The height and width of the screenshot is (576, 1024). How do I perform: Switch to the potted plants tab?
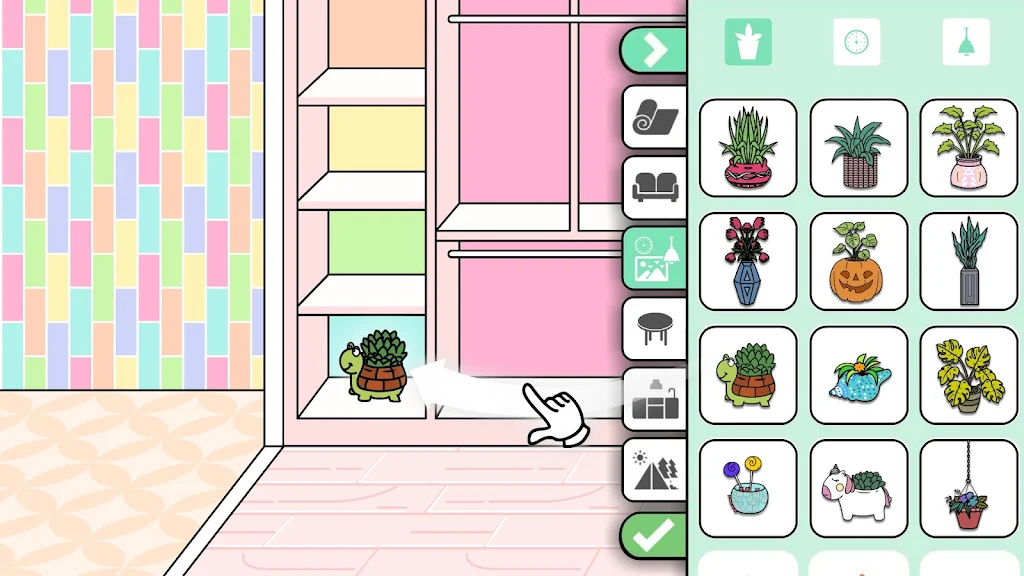click(748, 42)
